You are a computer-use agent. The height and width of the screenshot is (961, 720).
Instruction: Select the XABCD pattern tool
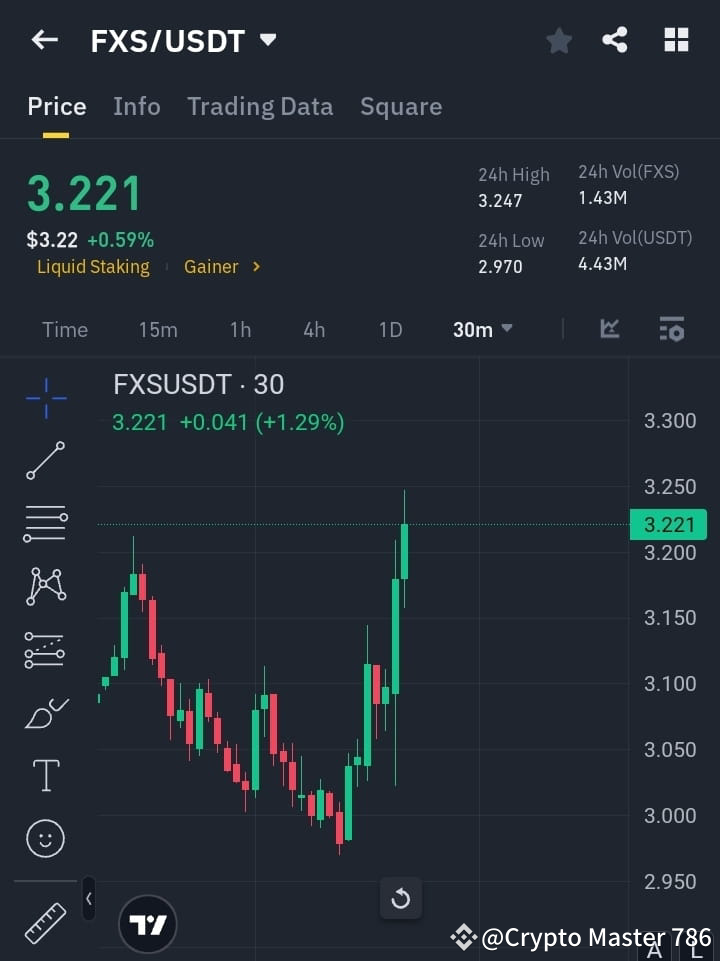tap(45, 587)
